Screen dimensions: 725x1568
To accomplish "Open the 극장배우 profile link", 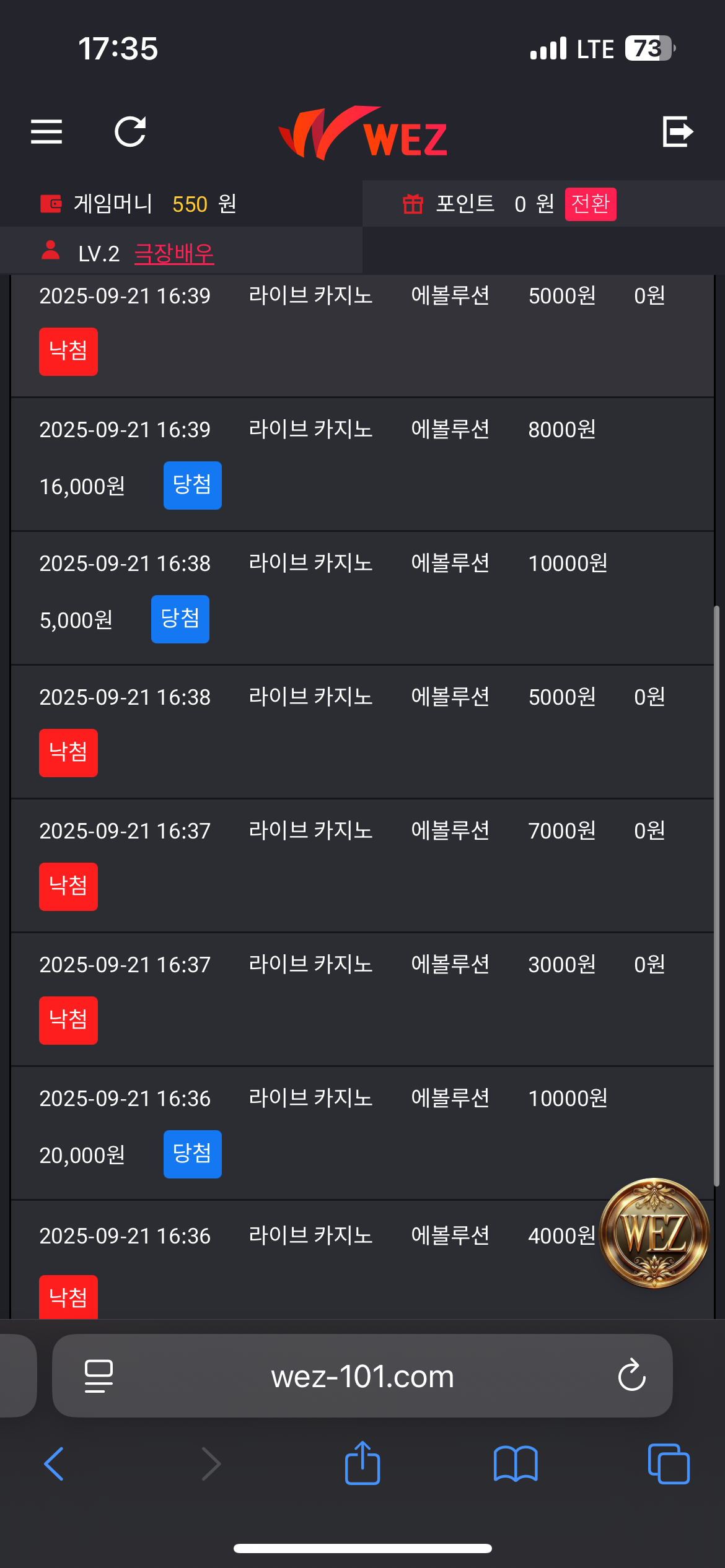I will (174, 253).
